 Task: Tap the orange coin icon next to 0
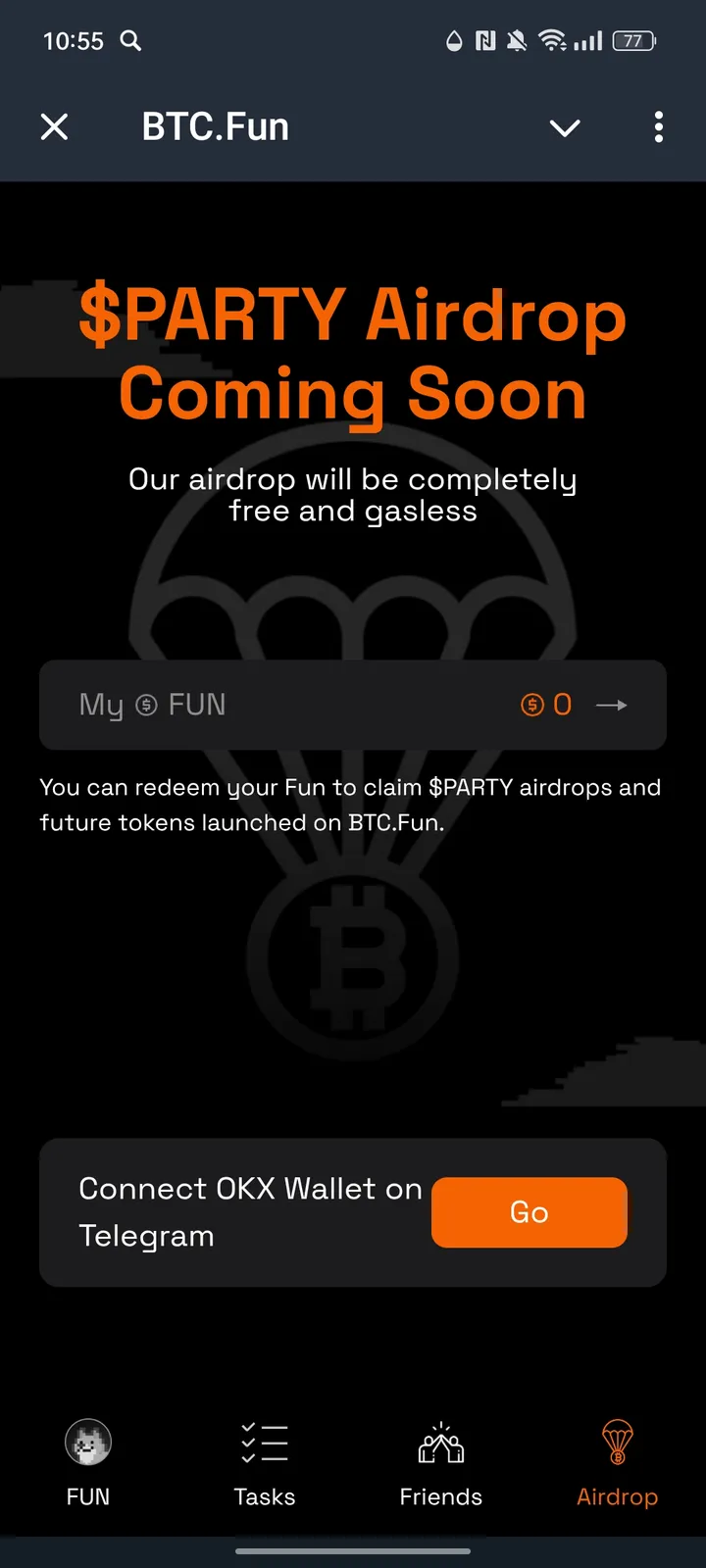tap(530, 704)
